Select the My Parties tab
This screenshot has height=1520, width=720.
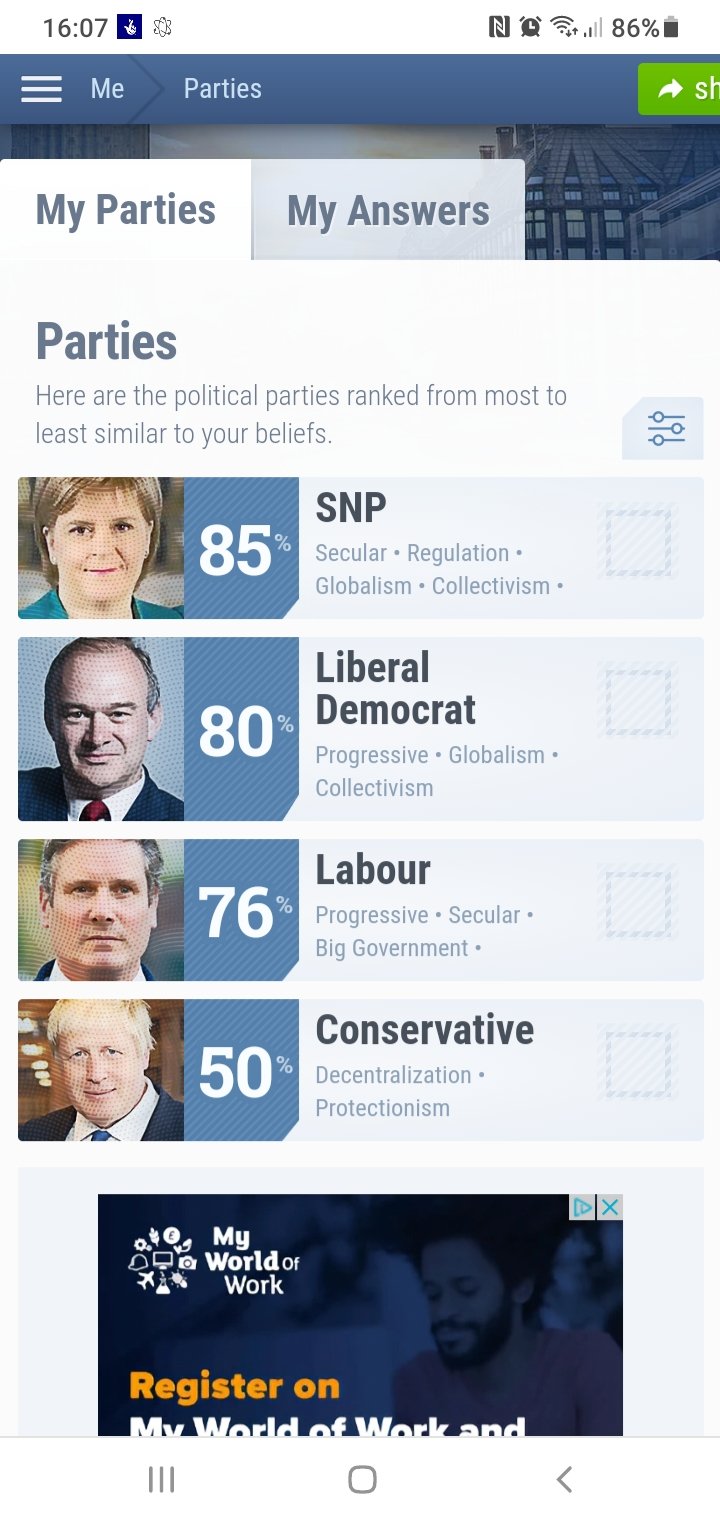pyautogui.click(x=126, y=210)
